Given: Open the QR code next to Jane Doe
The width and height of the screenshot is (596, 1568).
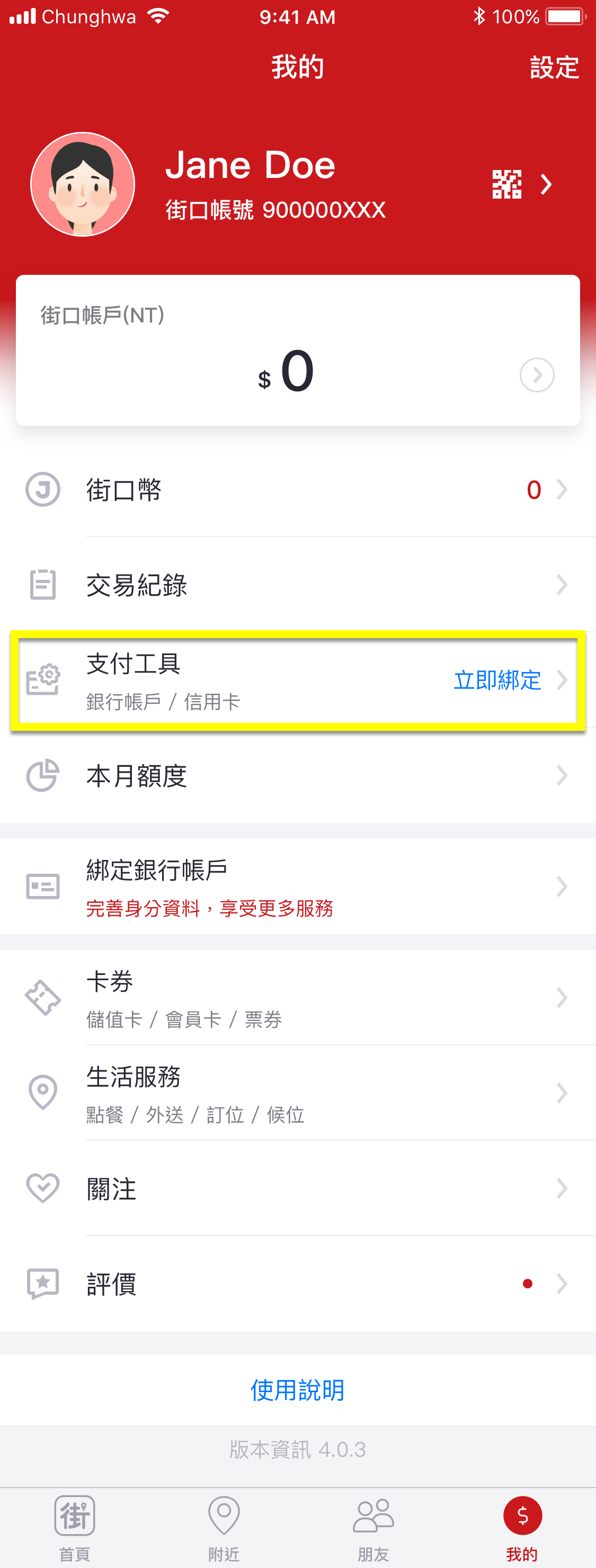Looking at the screenshot, I should point(506,184).
